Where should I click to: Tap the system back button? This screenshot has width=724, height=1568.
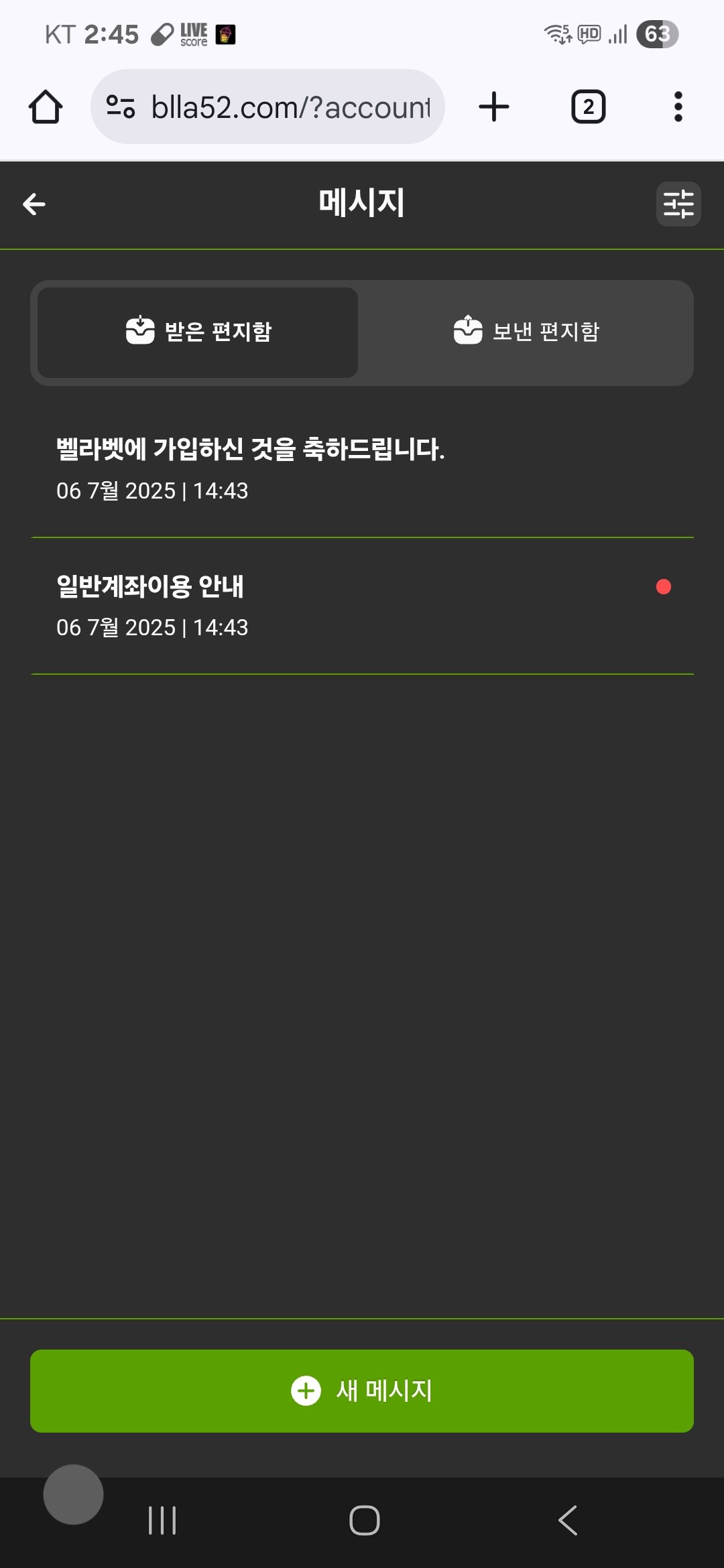point(567,1520)
